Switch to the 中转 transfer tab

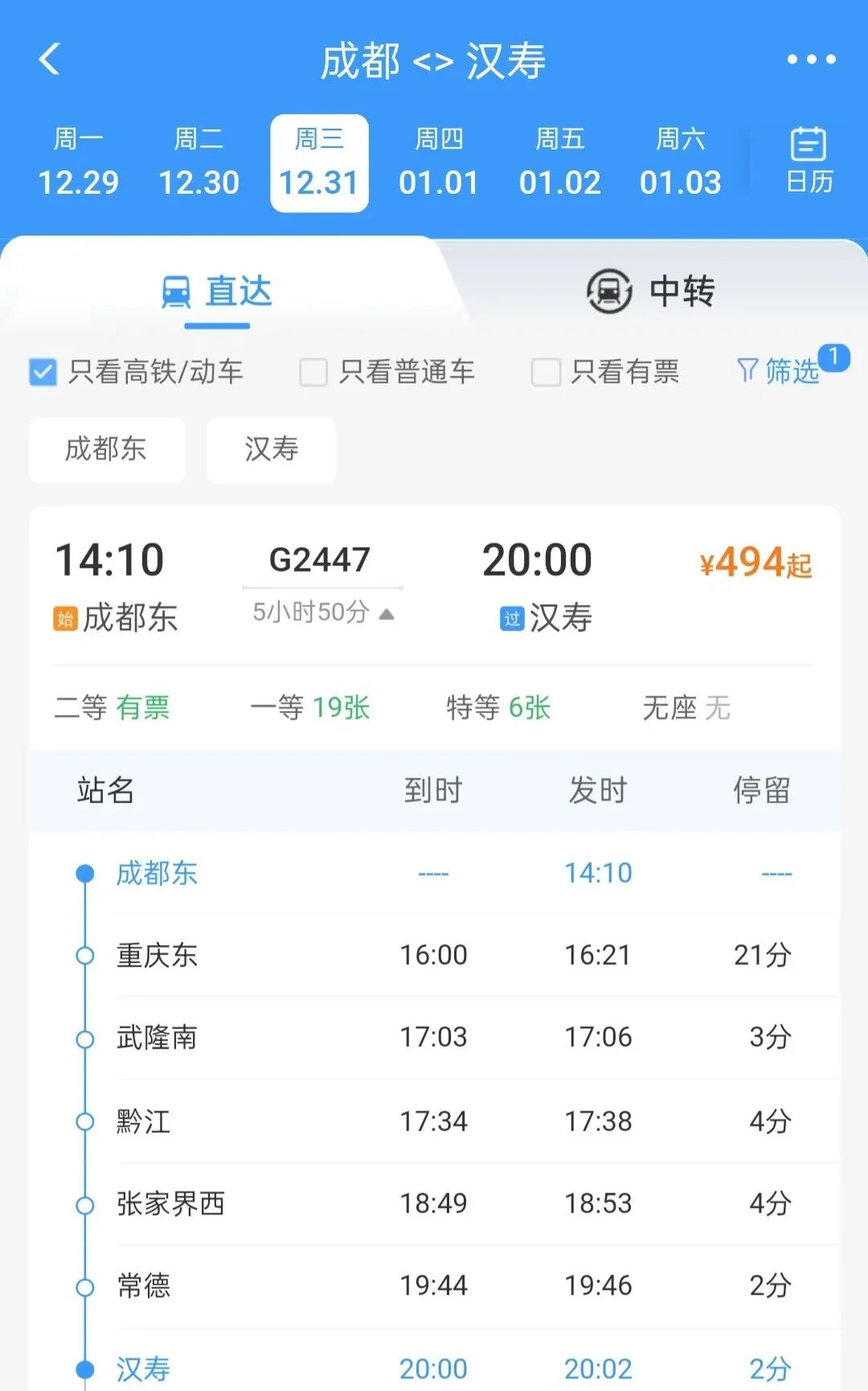tap(651, 291)
